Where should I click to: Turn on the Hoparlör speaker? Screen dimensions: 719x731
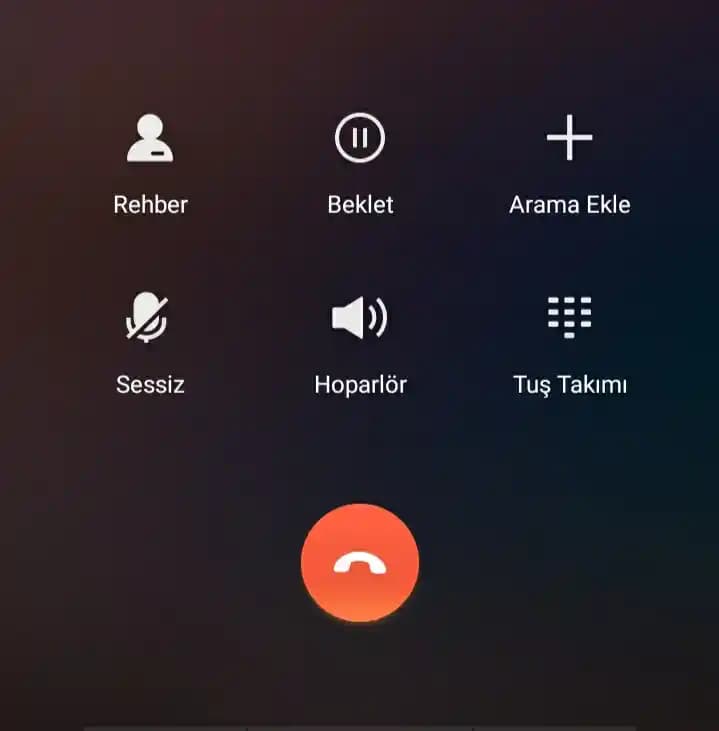coord(360,320)
